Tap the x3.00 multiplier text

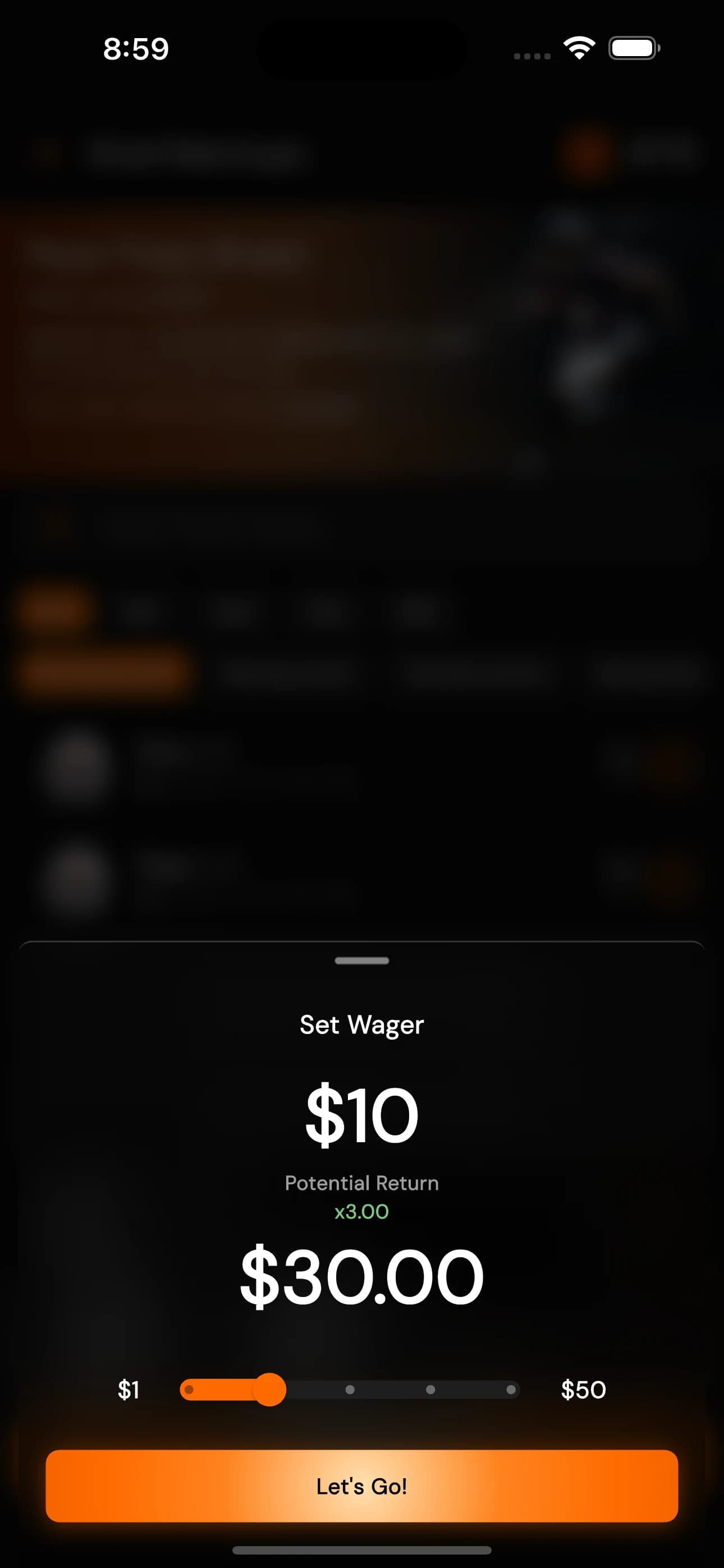[x=361, y=1211]
